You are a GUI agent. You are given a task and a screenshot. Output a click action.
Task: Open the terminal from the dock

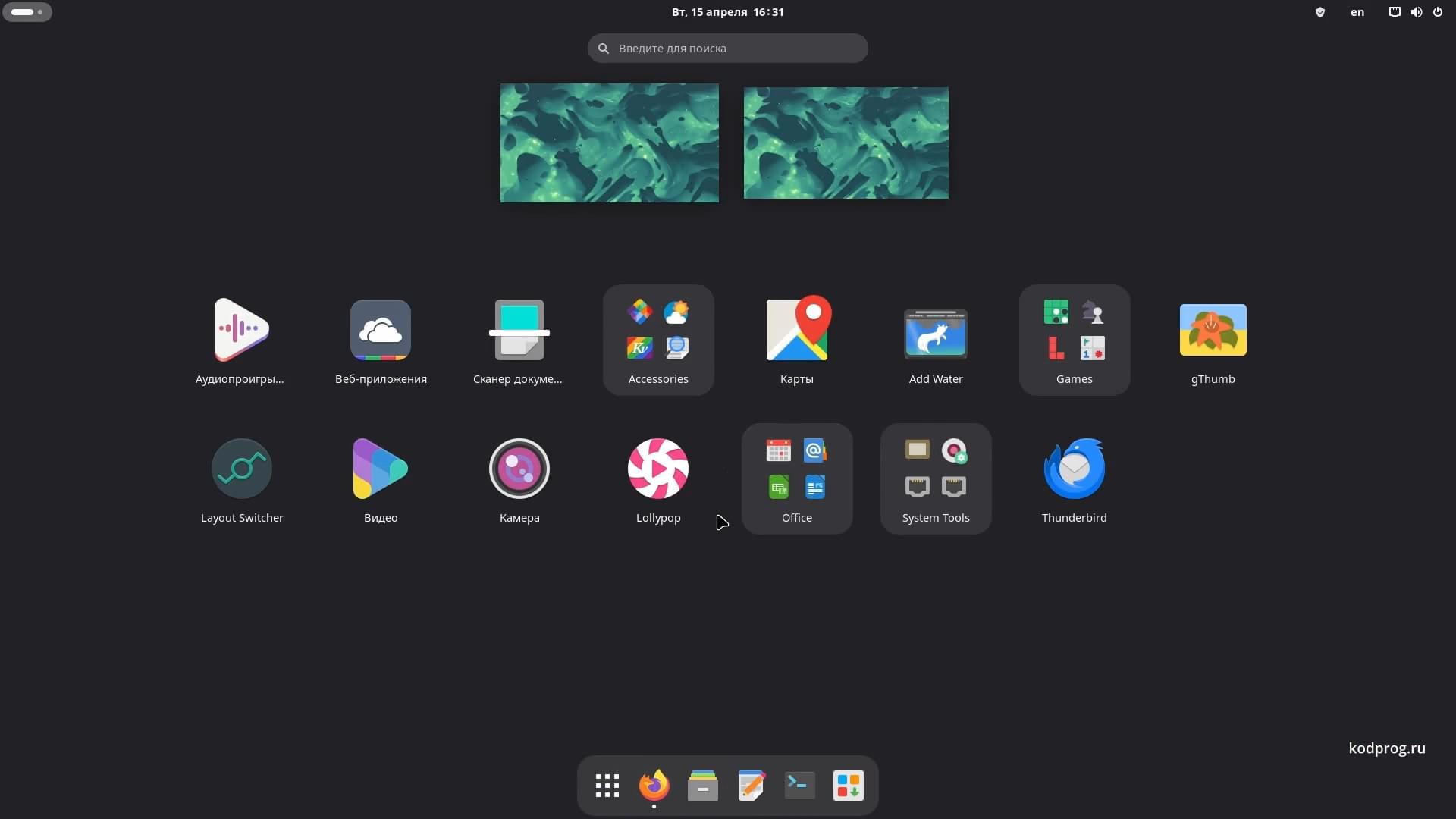pyautogui.click(x=800, y=786)
